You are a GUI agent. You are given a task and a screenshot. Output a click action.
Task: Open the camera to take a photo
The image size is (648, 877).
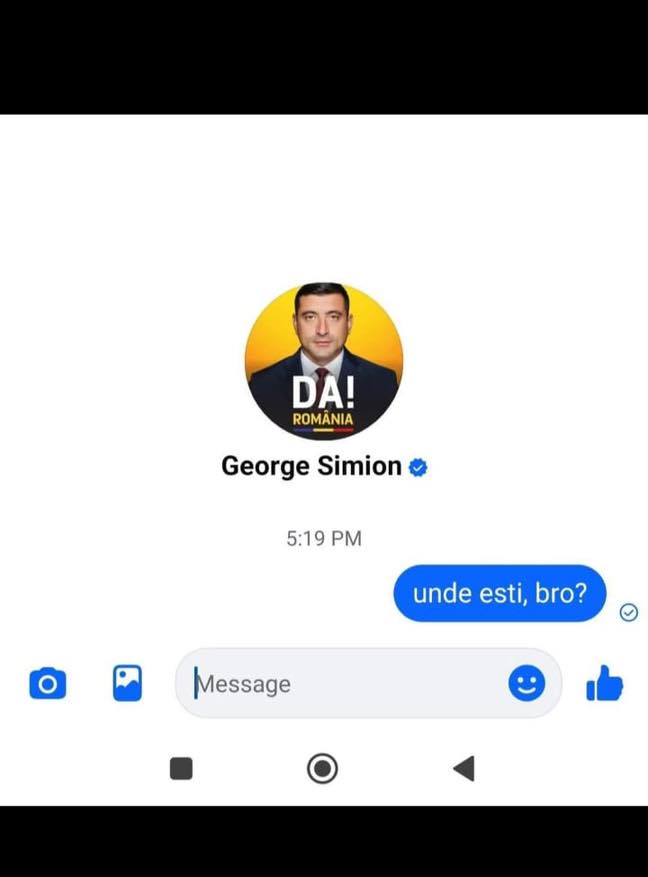coord(47,684)
